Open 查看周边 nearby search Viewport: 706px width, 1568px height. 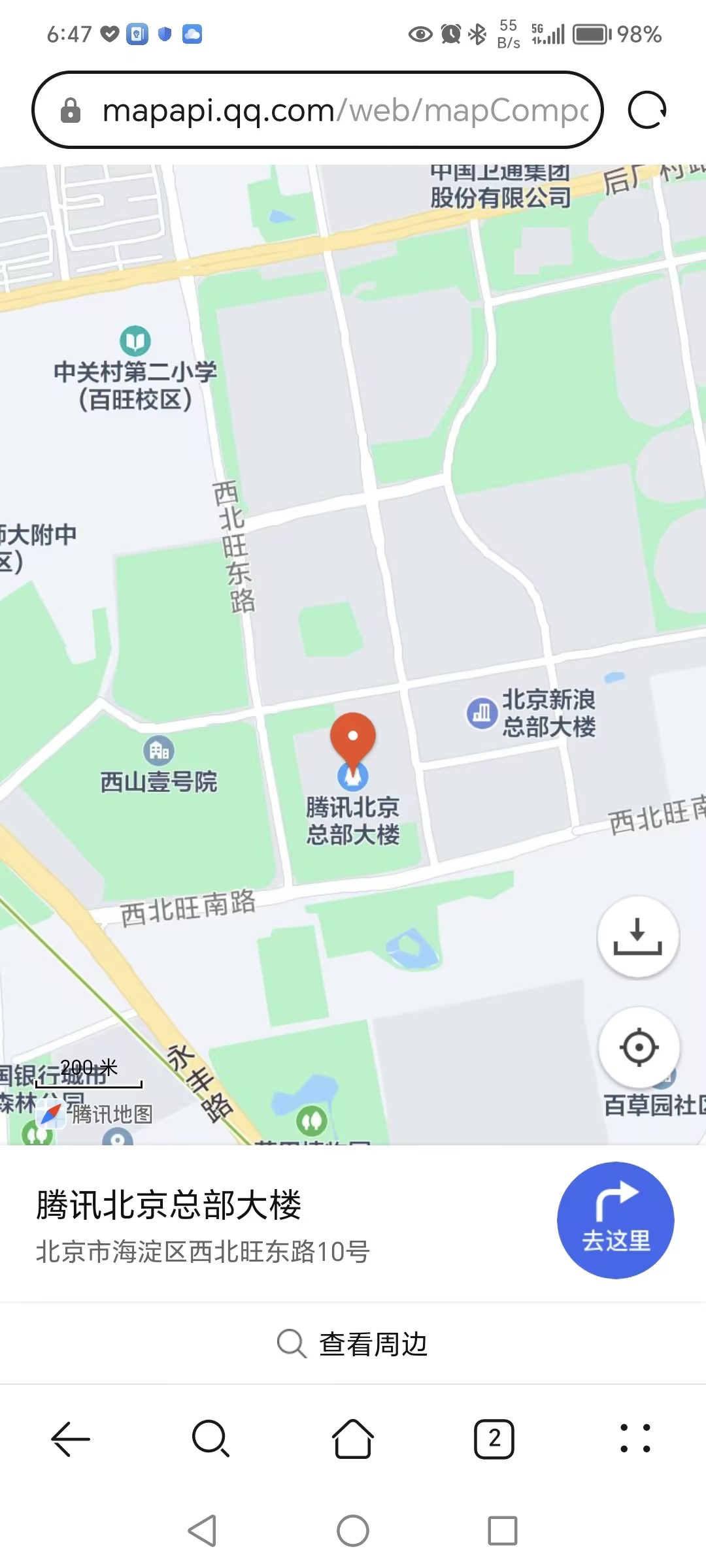click(353, 1344)
